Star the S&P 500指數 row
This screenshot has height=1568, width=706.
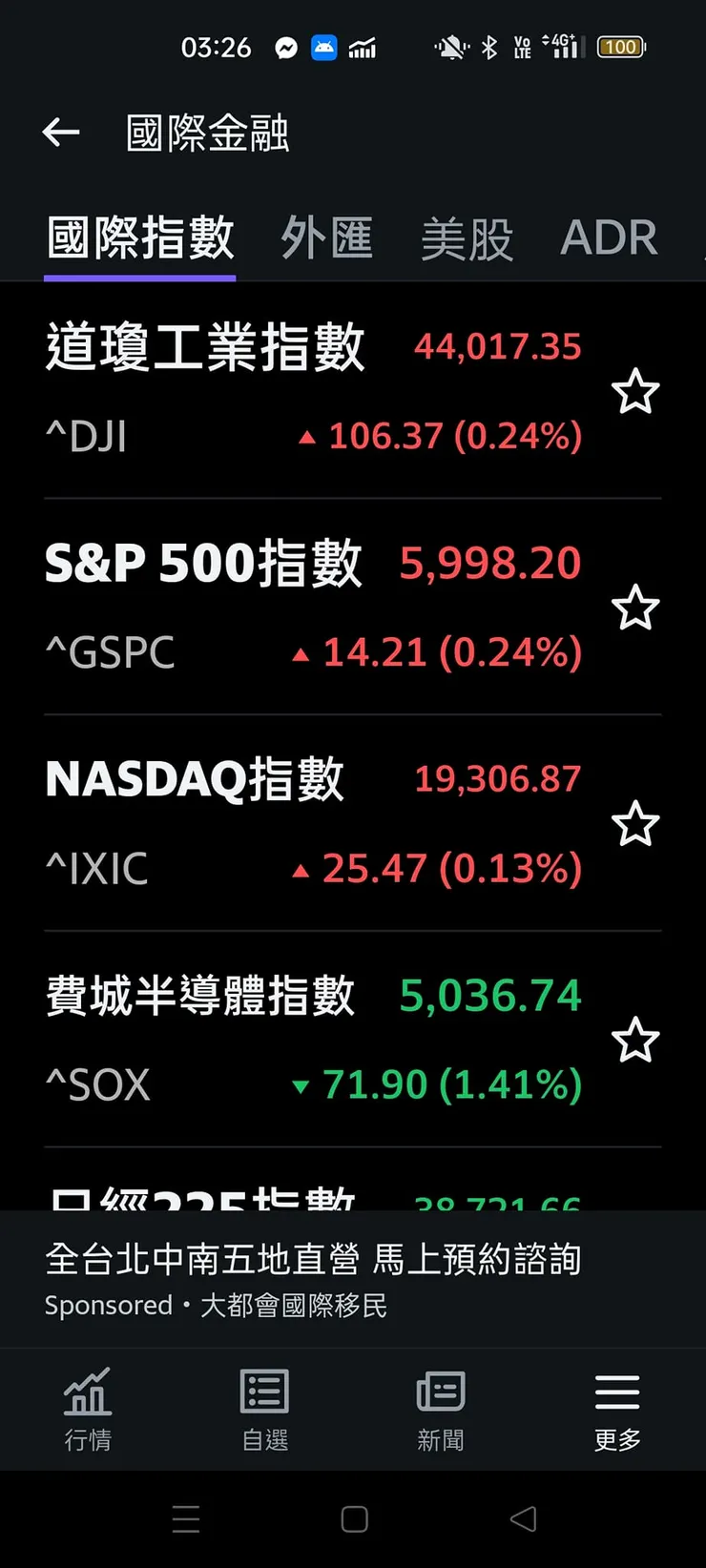(635, 609)
